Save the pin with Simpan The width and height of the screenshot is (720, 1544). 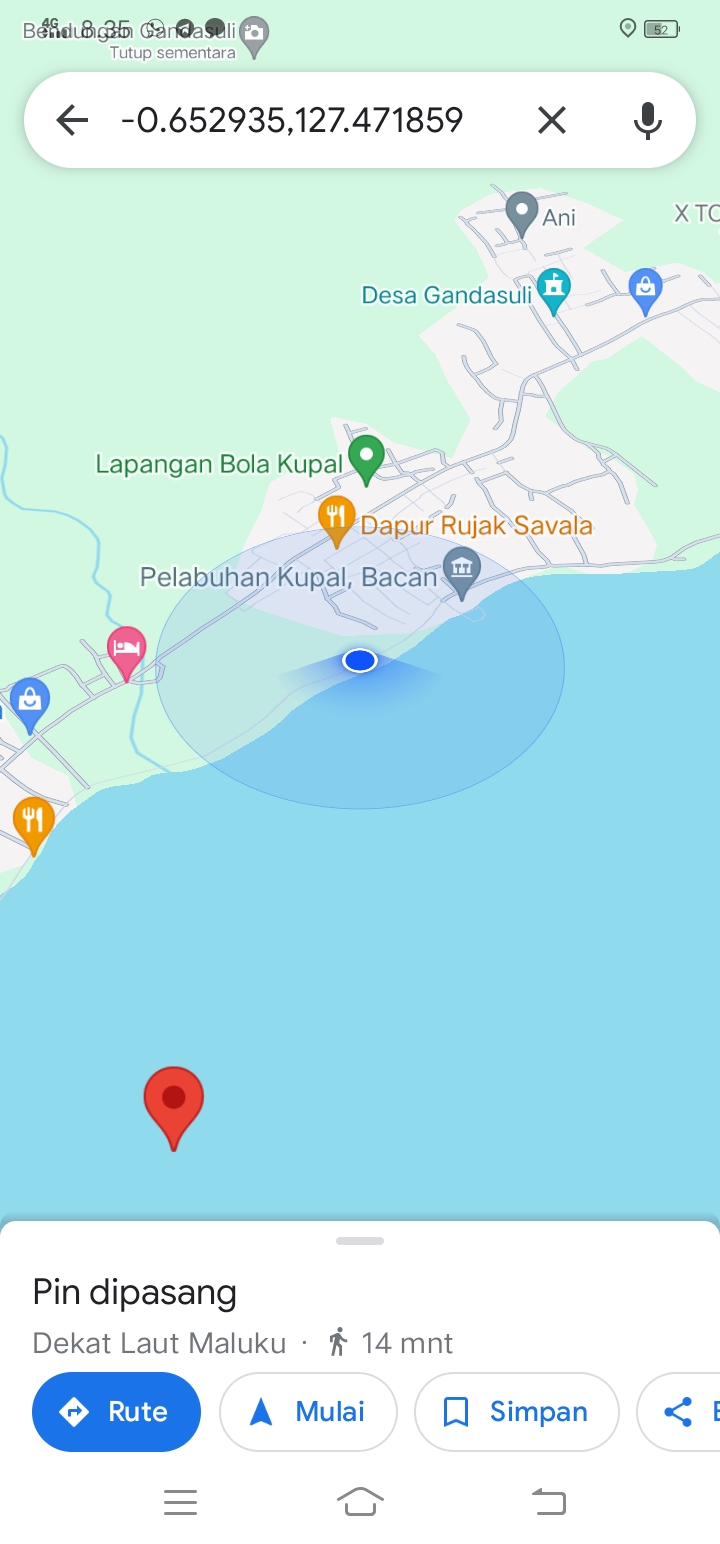517,1411
